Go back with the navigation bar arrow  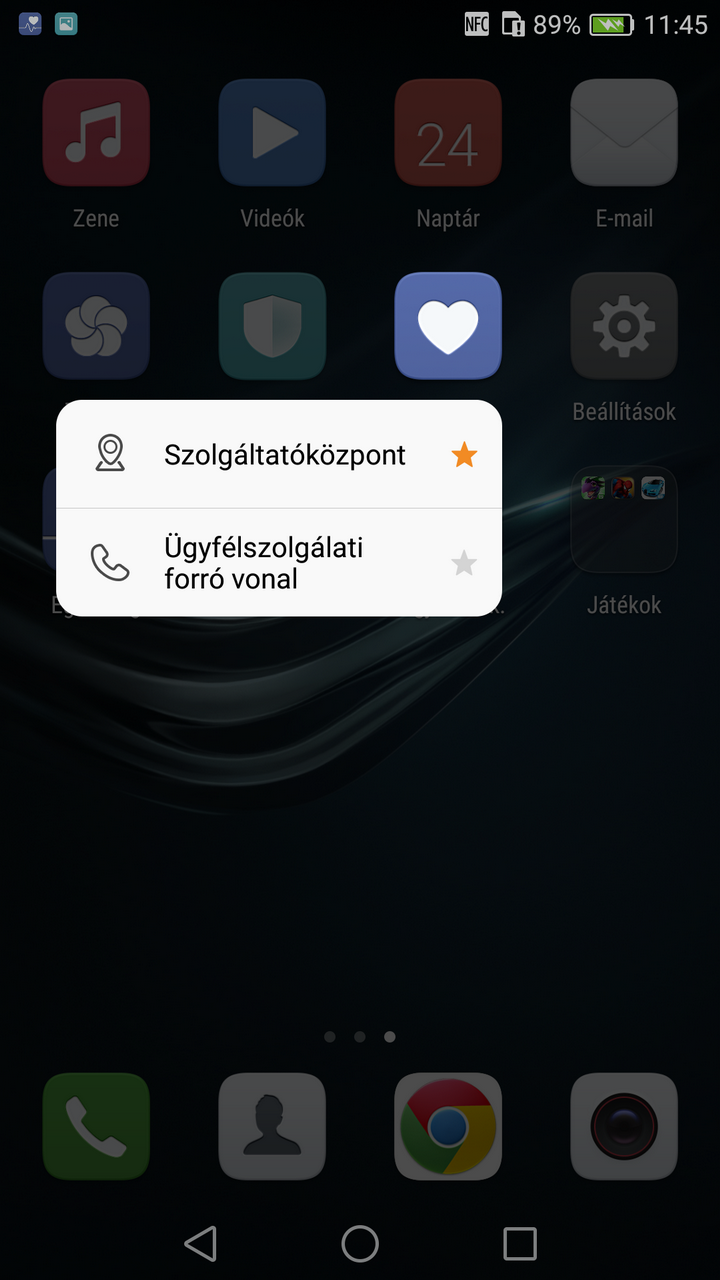[x=201, y=1244]
